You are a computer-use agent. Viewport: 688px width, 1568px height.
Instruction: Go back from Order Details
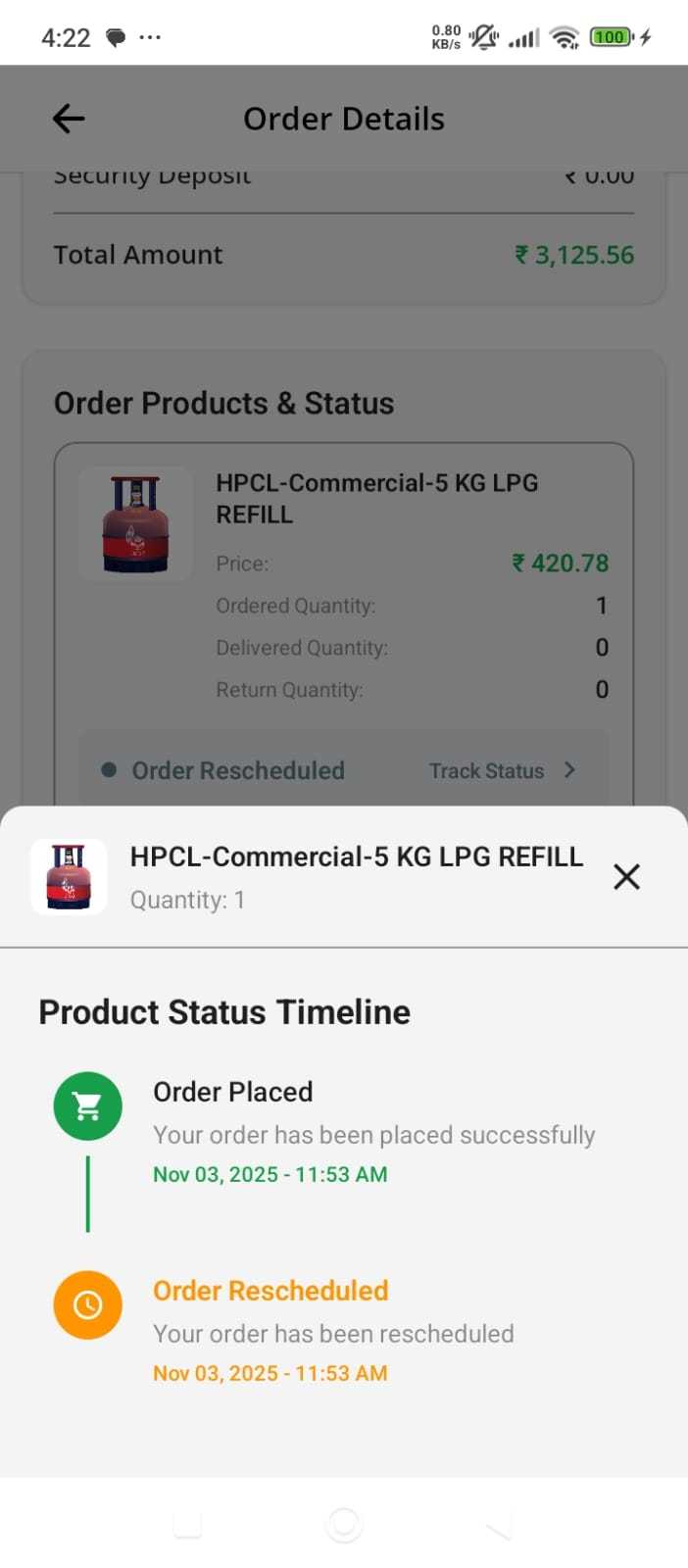[x=69, y=120]
